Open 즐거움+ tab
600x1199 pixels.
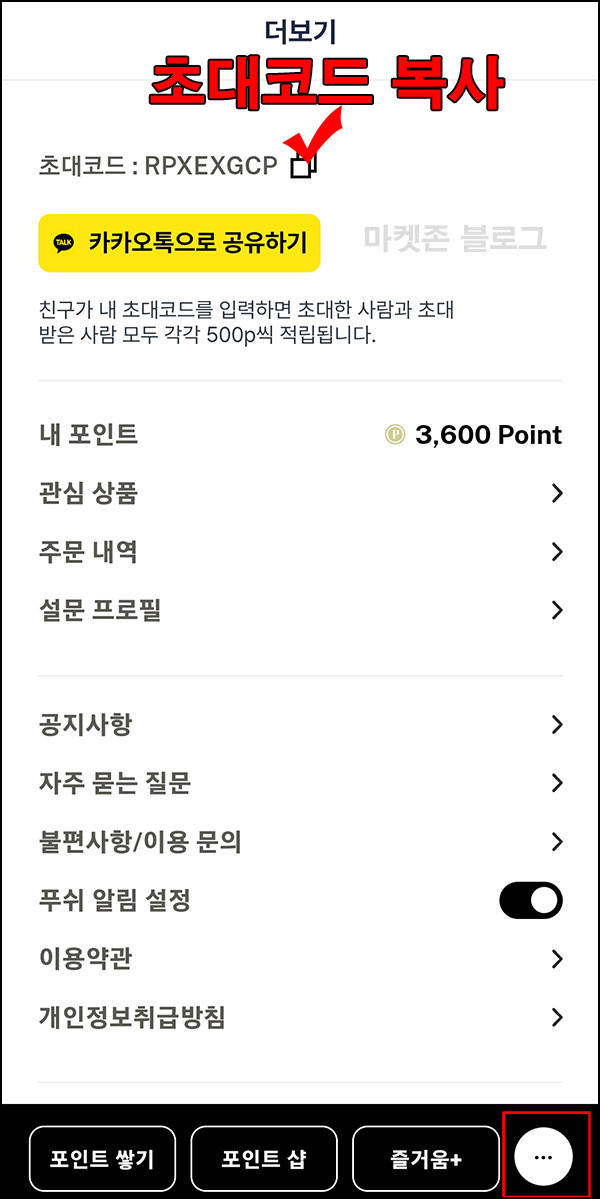424,1158
